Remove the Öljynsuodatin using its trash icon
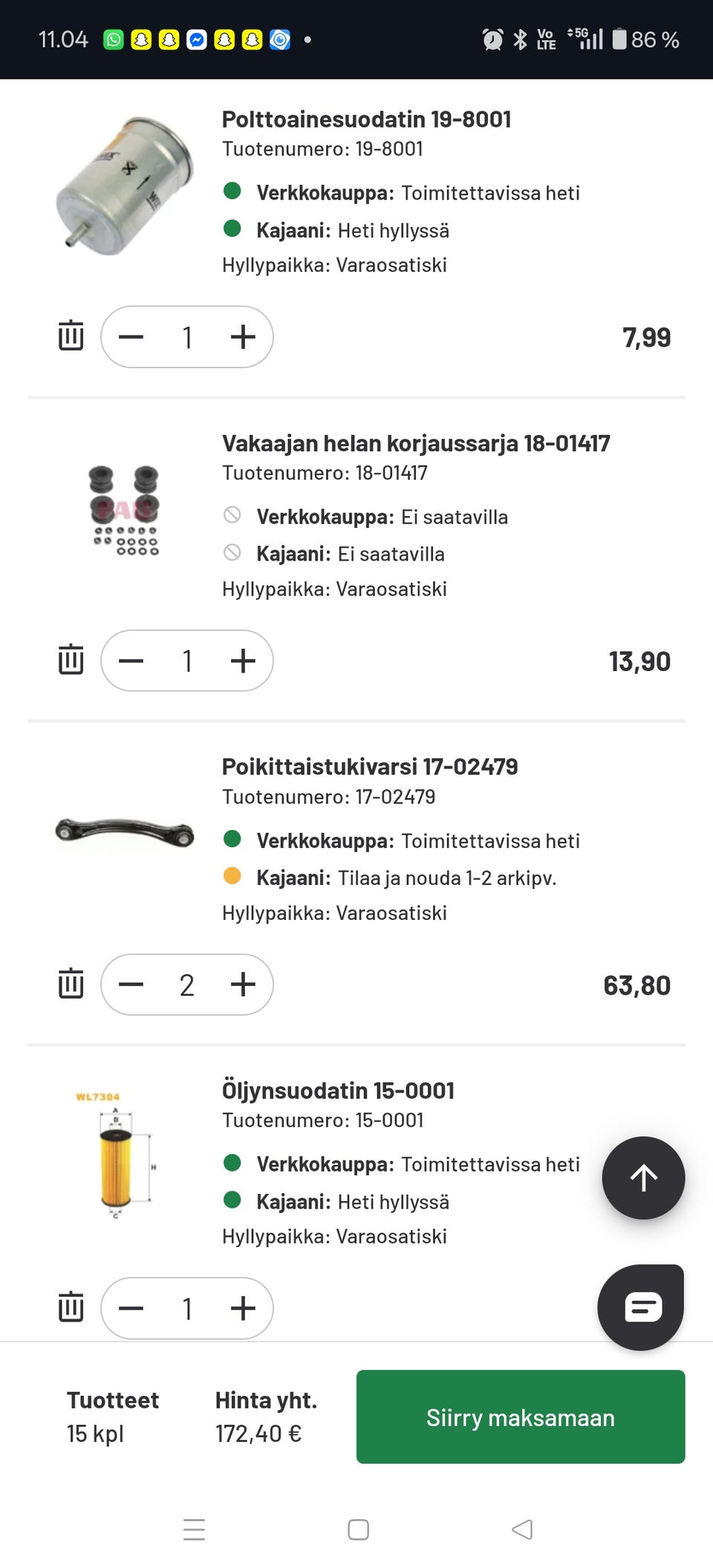 click(x=71, y=1308)
